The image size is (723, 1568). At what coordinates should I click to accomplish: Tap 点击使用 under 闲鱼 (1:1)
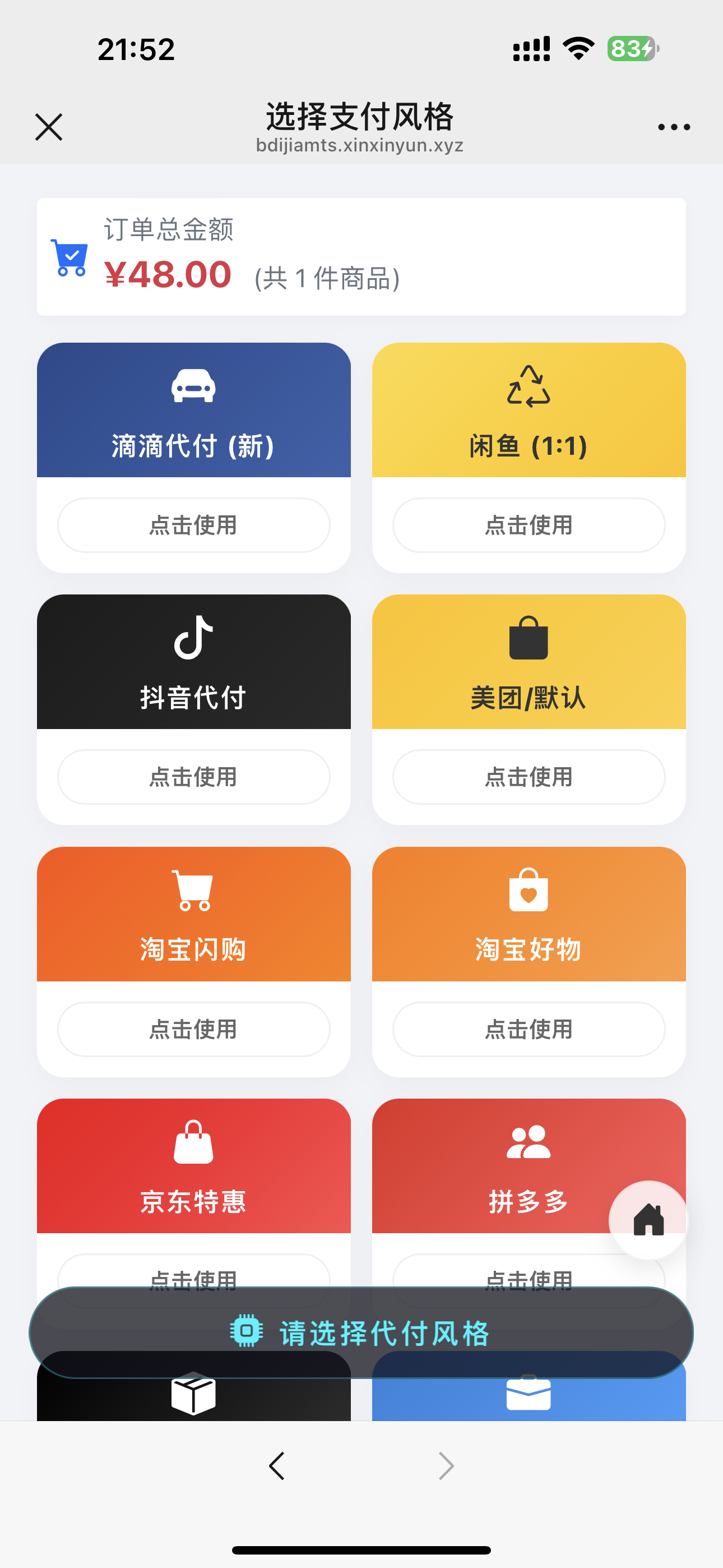pos(529,525)
